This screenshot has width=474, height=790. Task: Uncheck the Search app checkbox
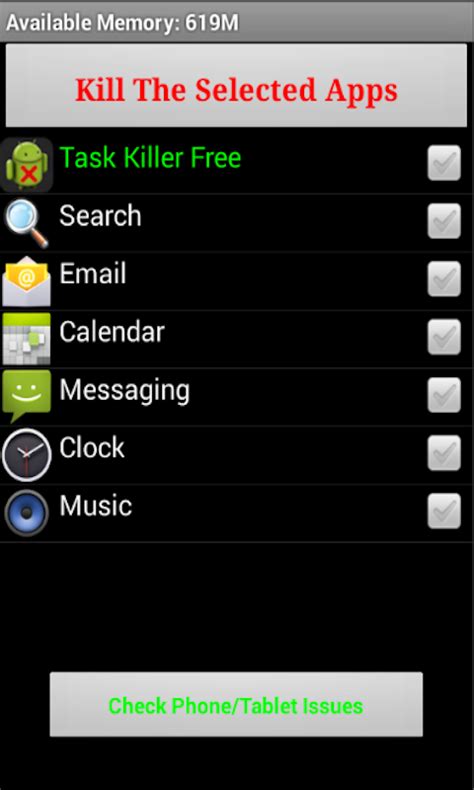(444, 221)
